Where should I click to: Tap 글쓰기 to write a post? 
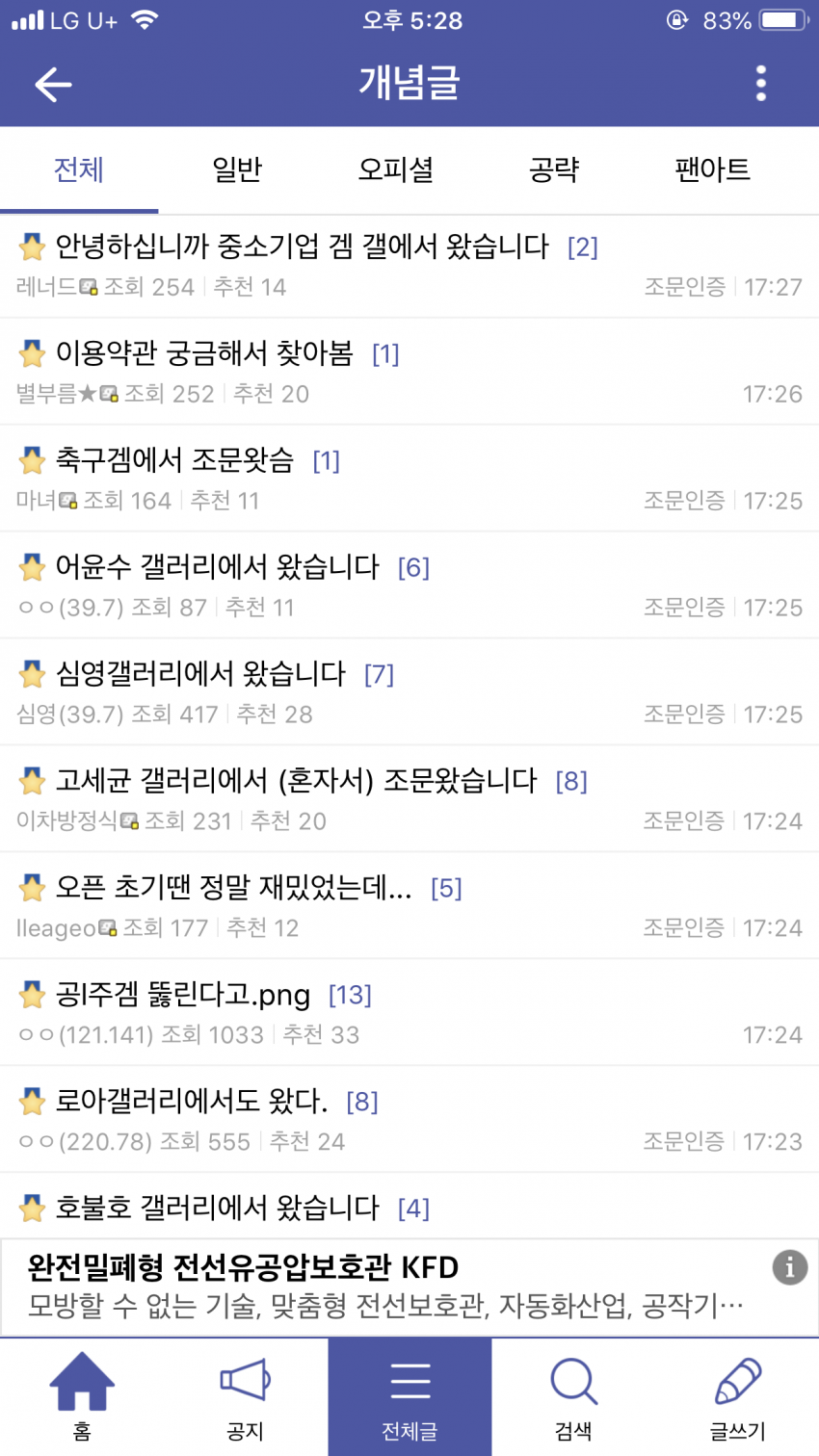tap(737, 1396)
